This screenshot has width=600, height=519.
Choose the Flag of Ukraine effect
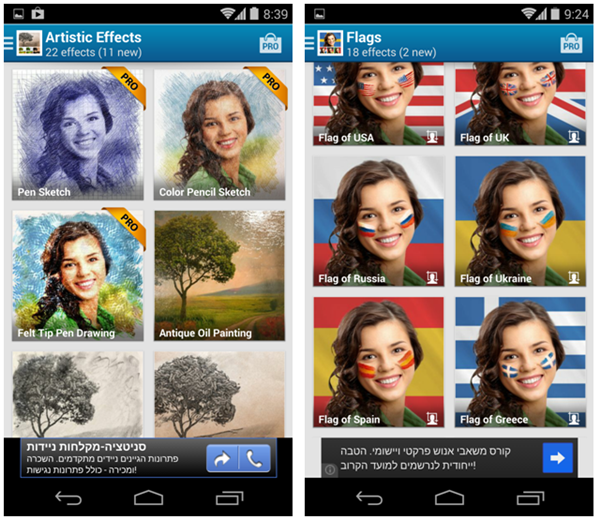coord(520,220)
